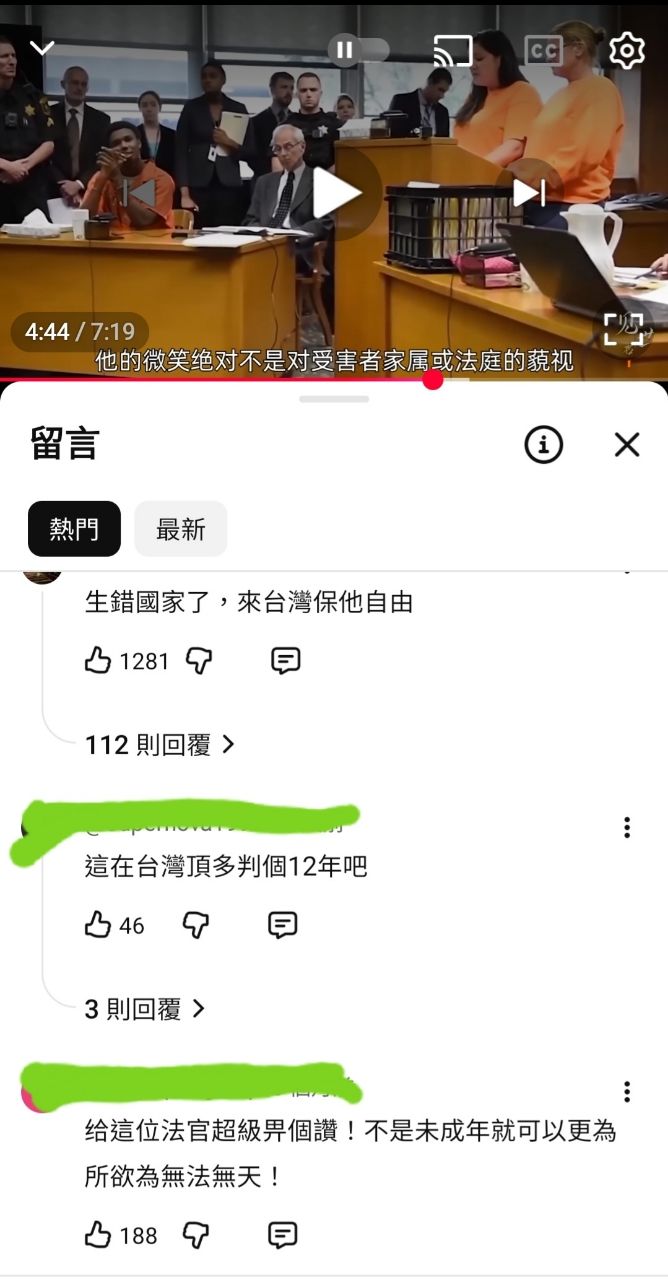This screenshot has width=668, height=1280.
Task: Reply to the comment with 188 likes
Action: (x=283, y=1236)
